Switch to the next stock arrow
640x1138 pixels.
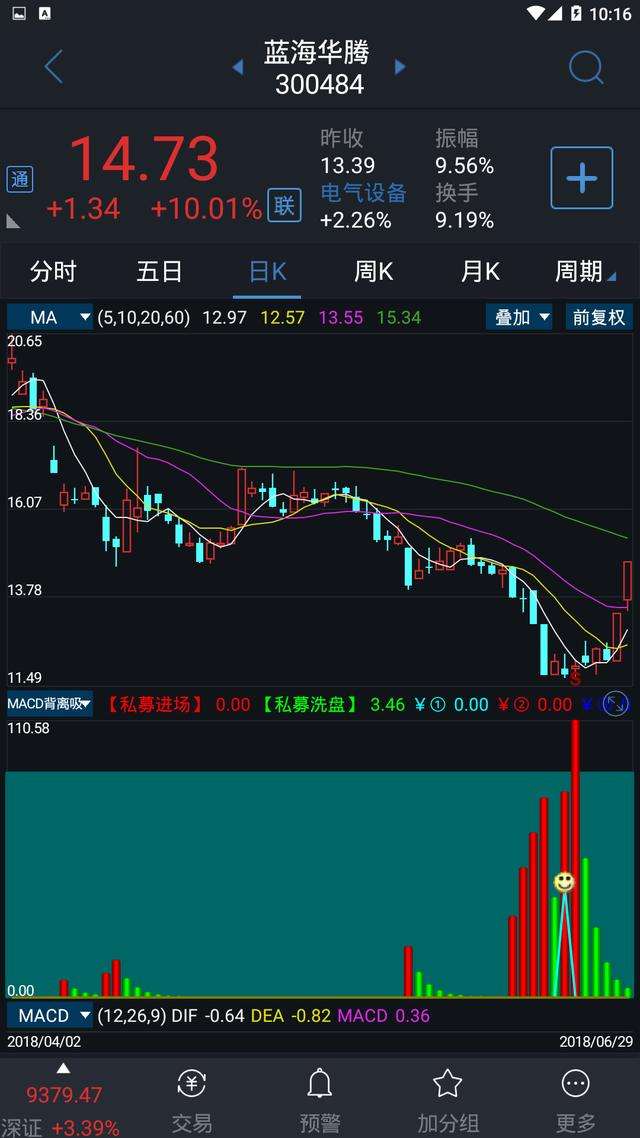coord(400,67)
